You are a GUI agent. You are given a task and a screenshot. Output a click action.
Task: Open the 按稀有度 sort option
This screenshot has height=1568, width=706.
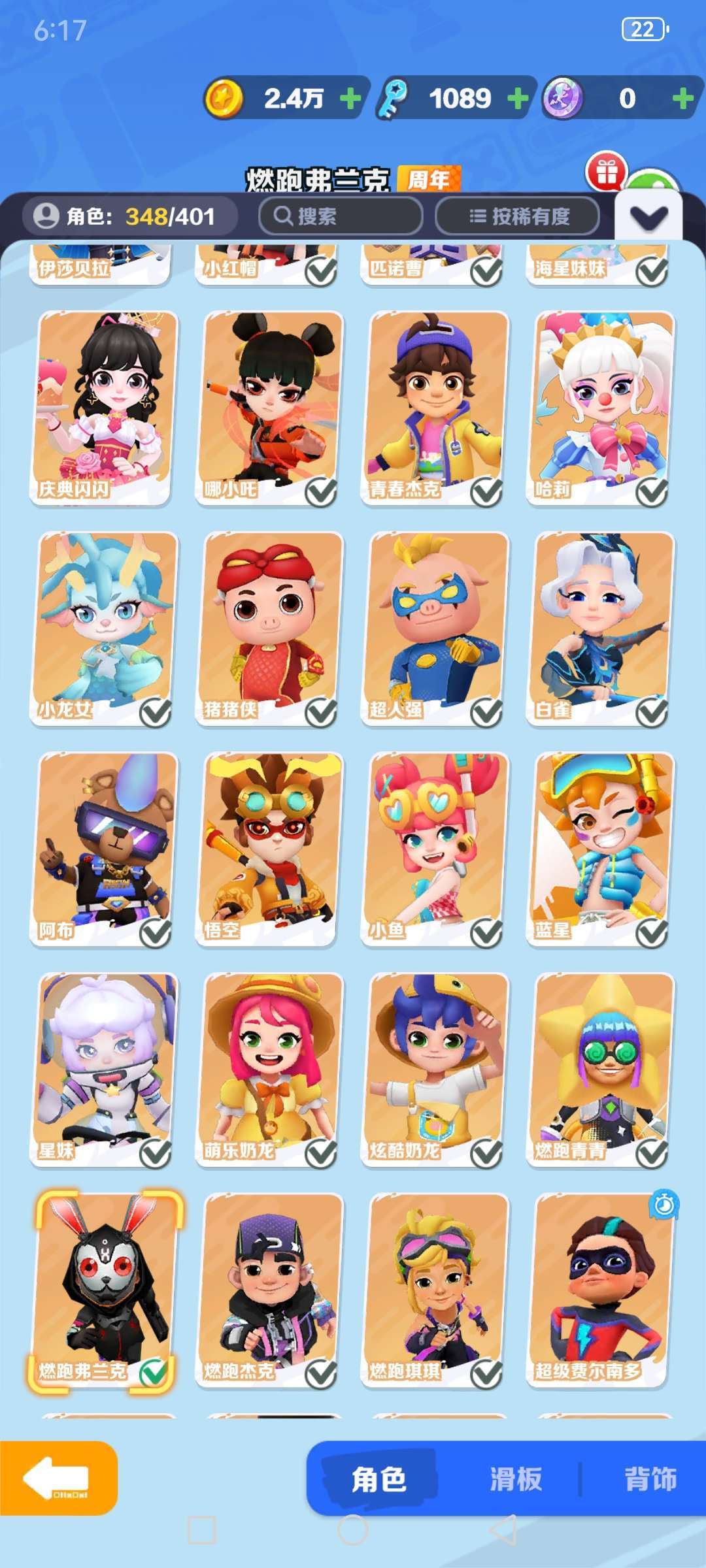tap(518, 216)
